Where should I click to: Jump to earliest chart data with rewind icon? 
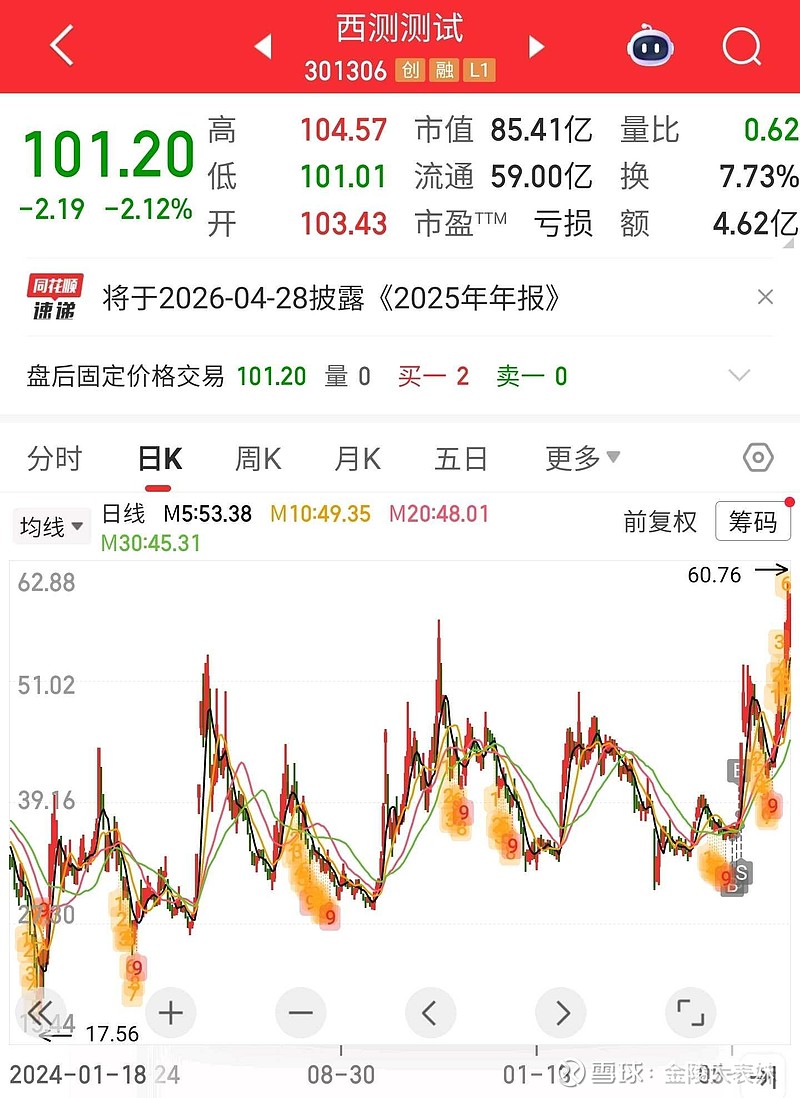tap(40, 1013)
